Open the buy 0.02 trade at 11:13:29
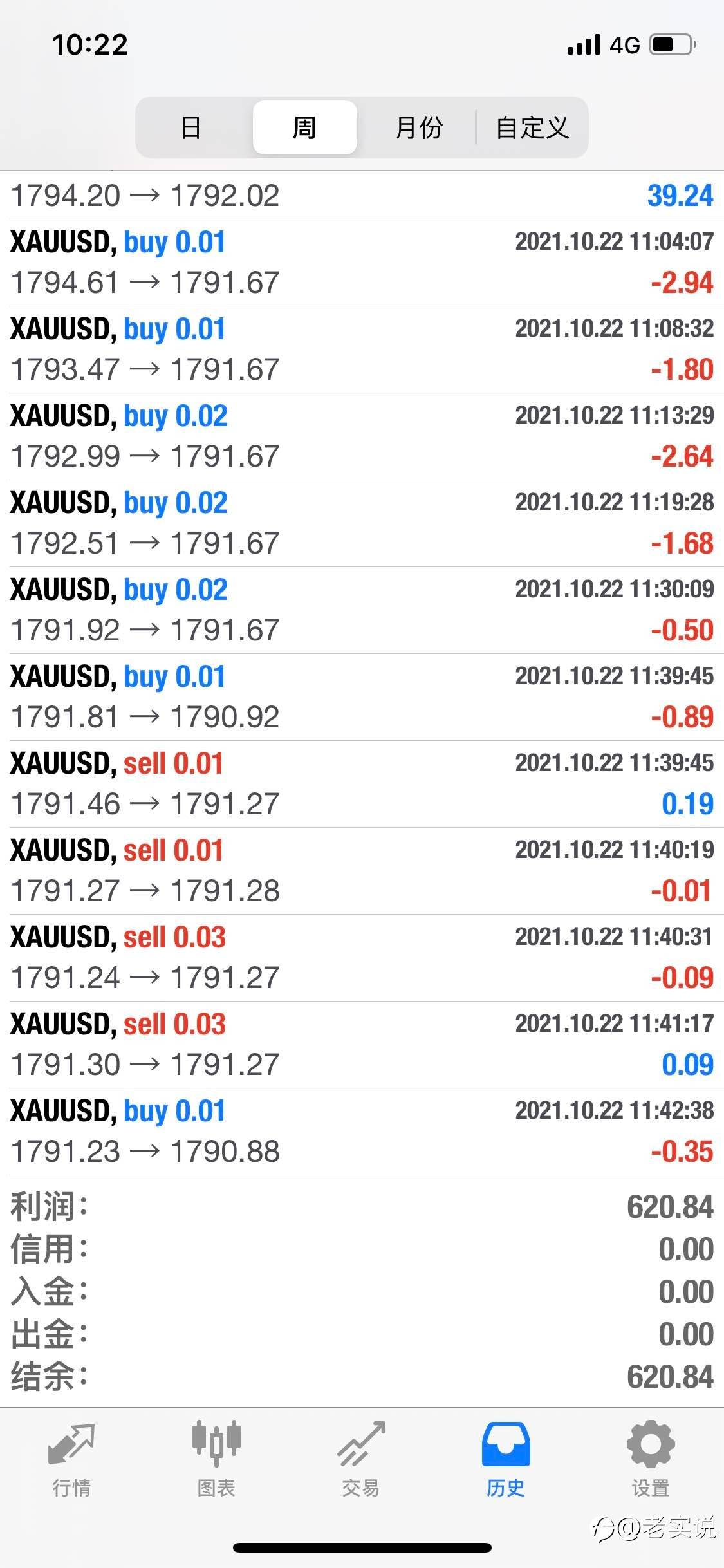The height and width of the screenshot is (1568, 724). coord(362,436)
